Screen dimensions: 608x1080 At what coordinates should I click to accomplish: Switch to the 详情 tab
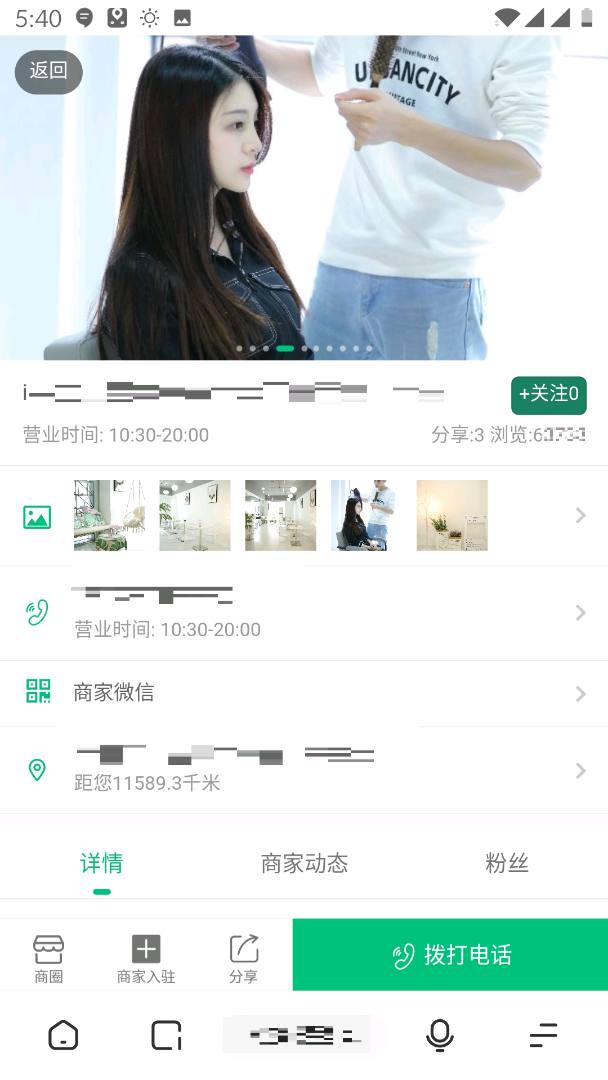(x=101, y=864)
